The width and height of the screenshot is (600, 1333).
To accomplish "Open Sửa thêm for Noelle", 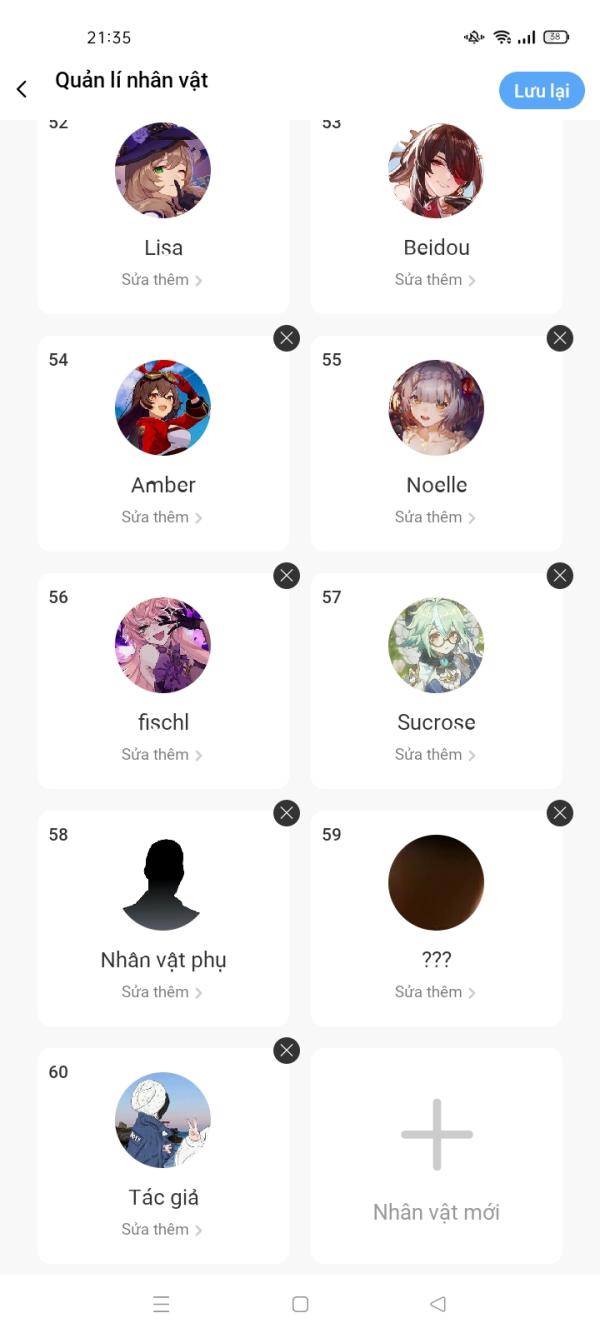I will click(x=435, y=517).
